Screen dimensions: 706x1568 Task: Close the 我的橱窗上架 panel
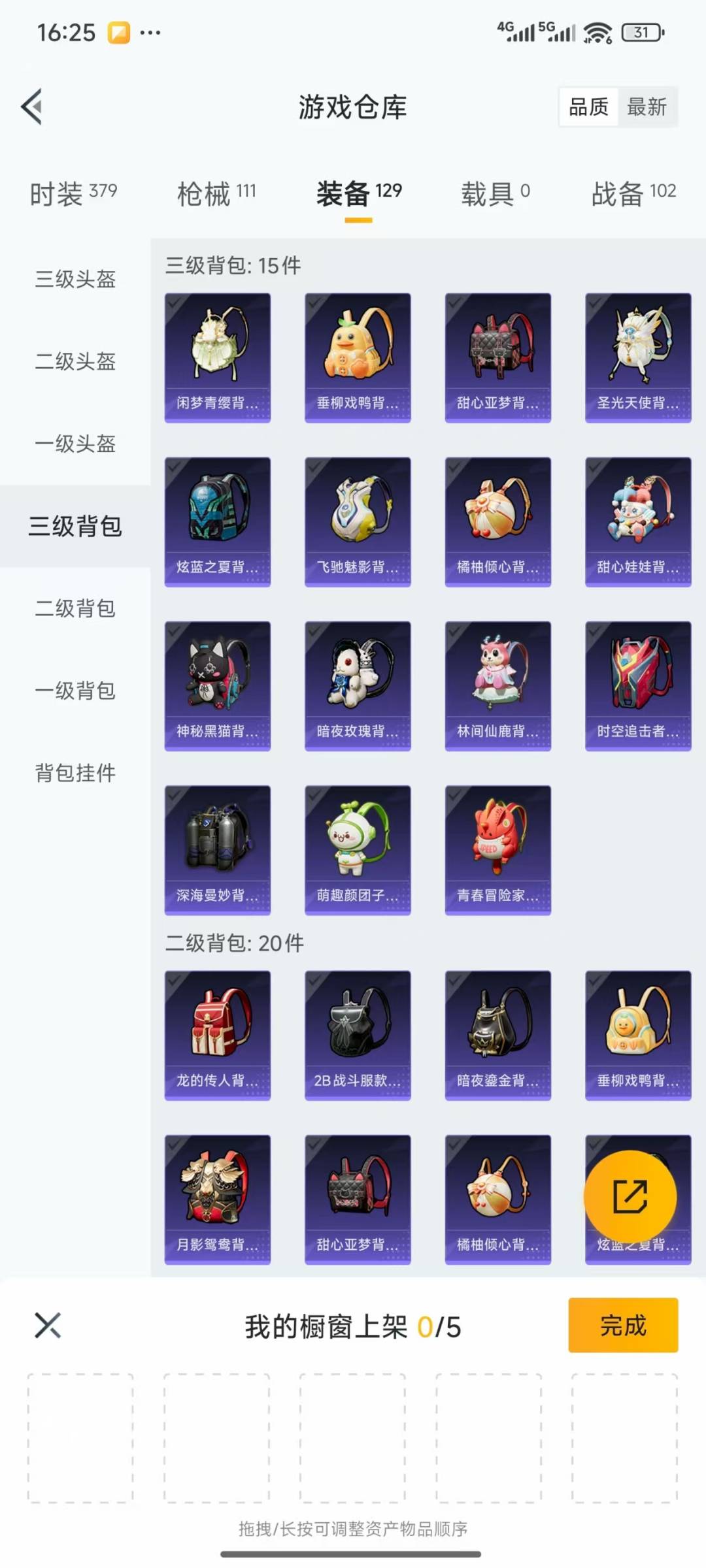tap(48, 1325)
